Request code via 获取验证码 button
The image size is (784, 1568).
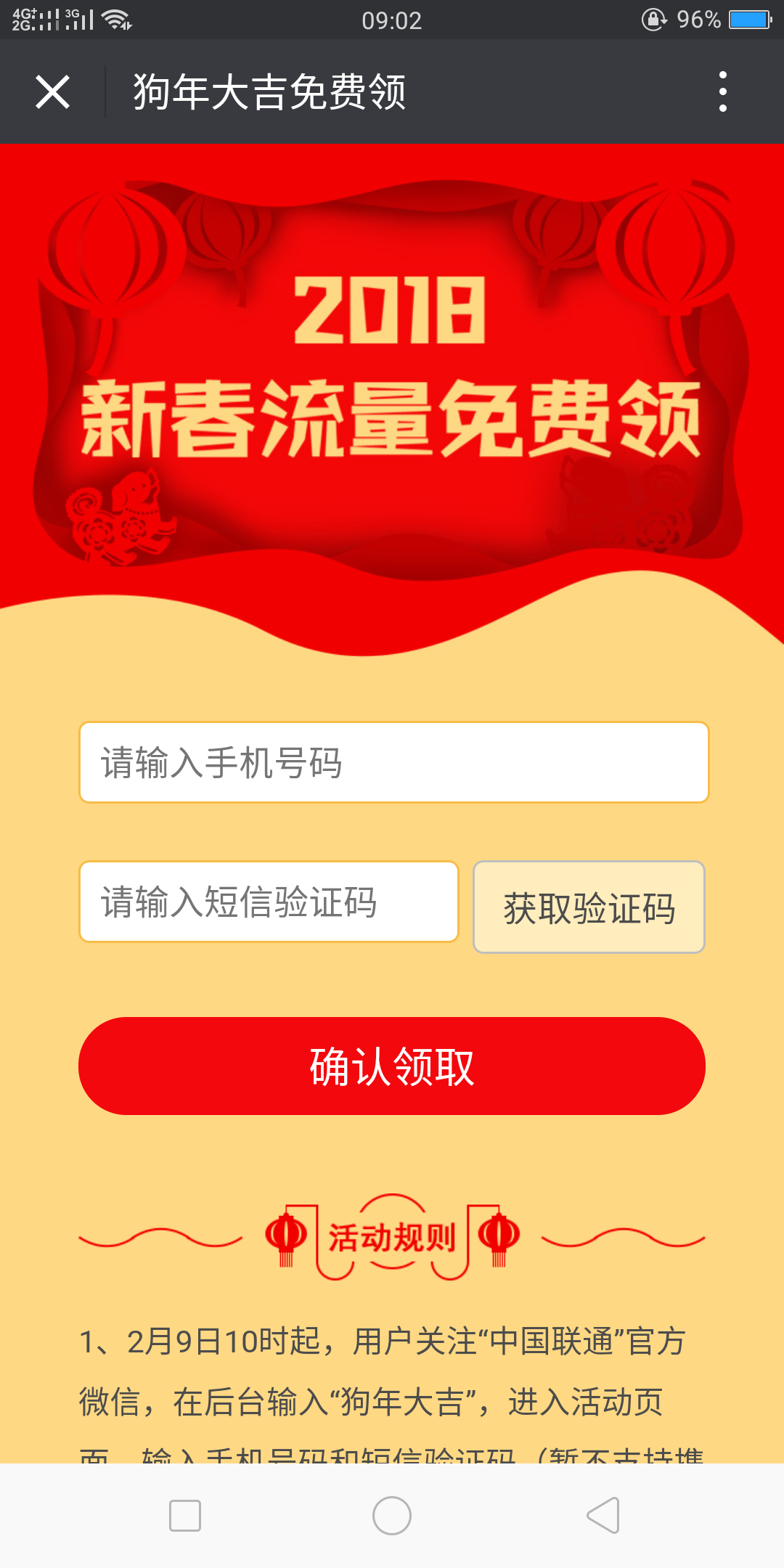(x=589, y=907)
